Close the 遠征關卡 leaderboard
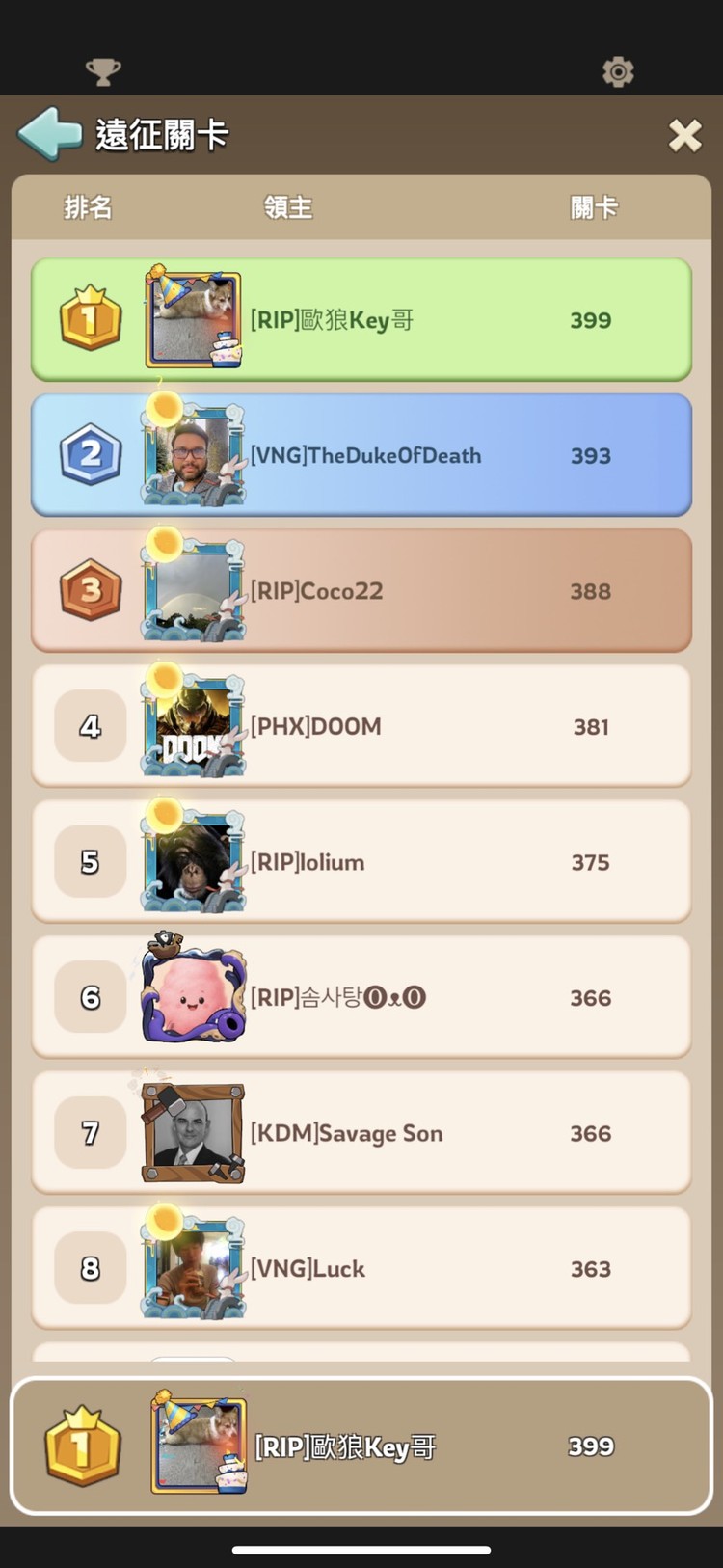This screenshot has height=1568, width=723. click(x=684, y=136)
